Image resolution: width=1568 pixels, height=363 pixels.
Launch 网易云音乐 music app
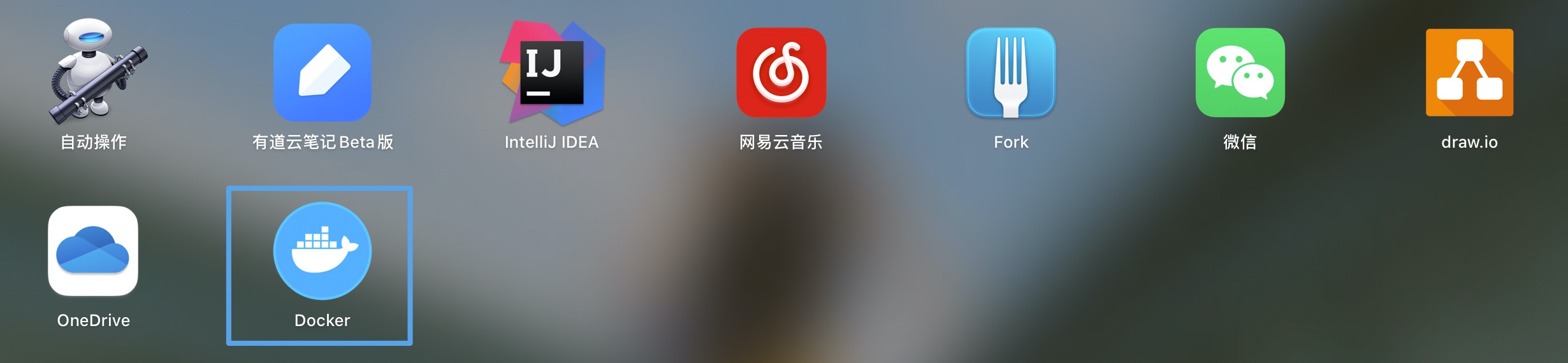781,72
